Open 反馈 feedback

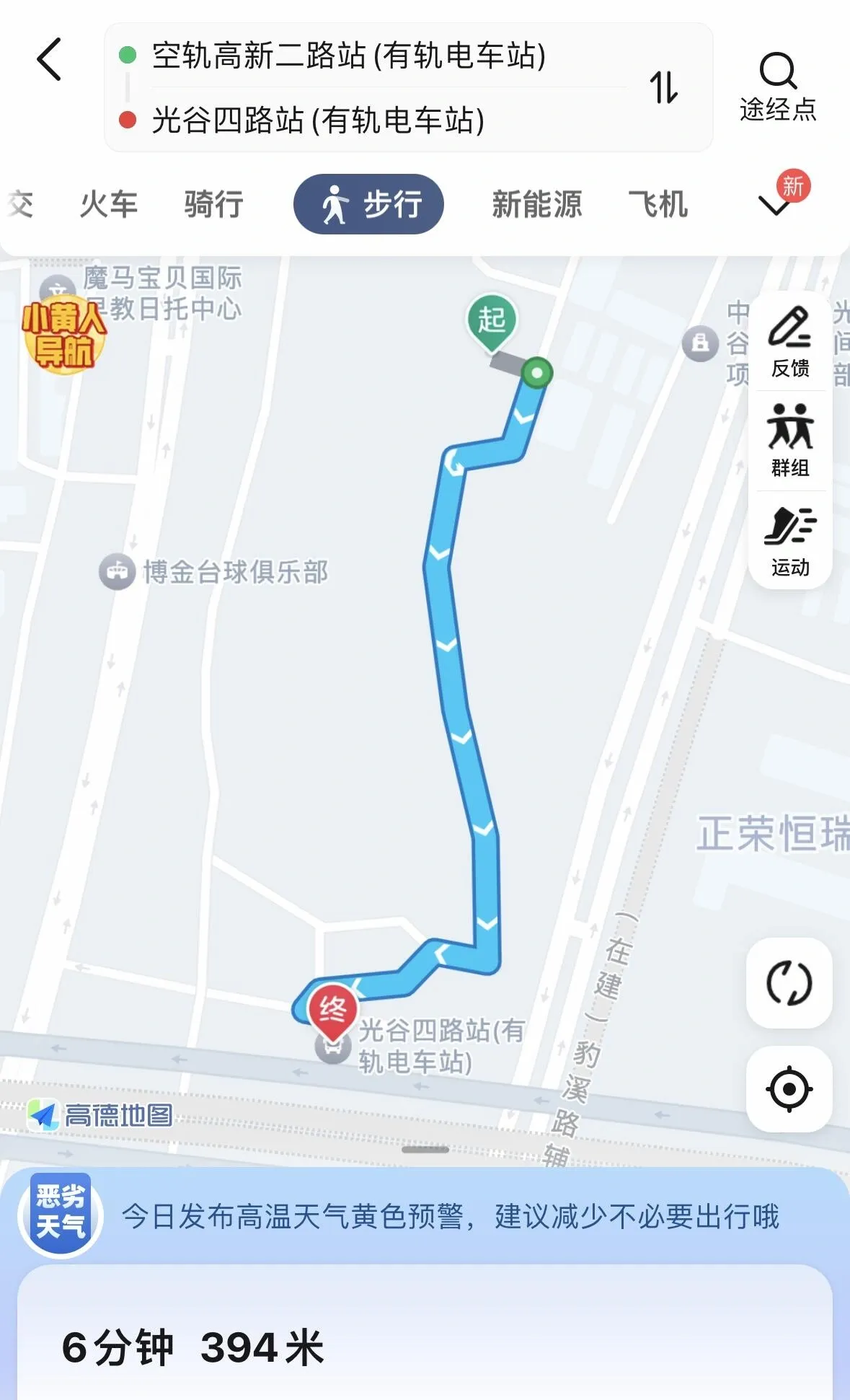point(790,343)
